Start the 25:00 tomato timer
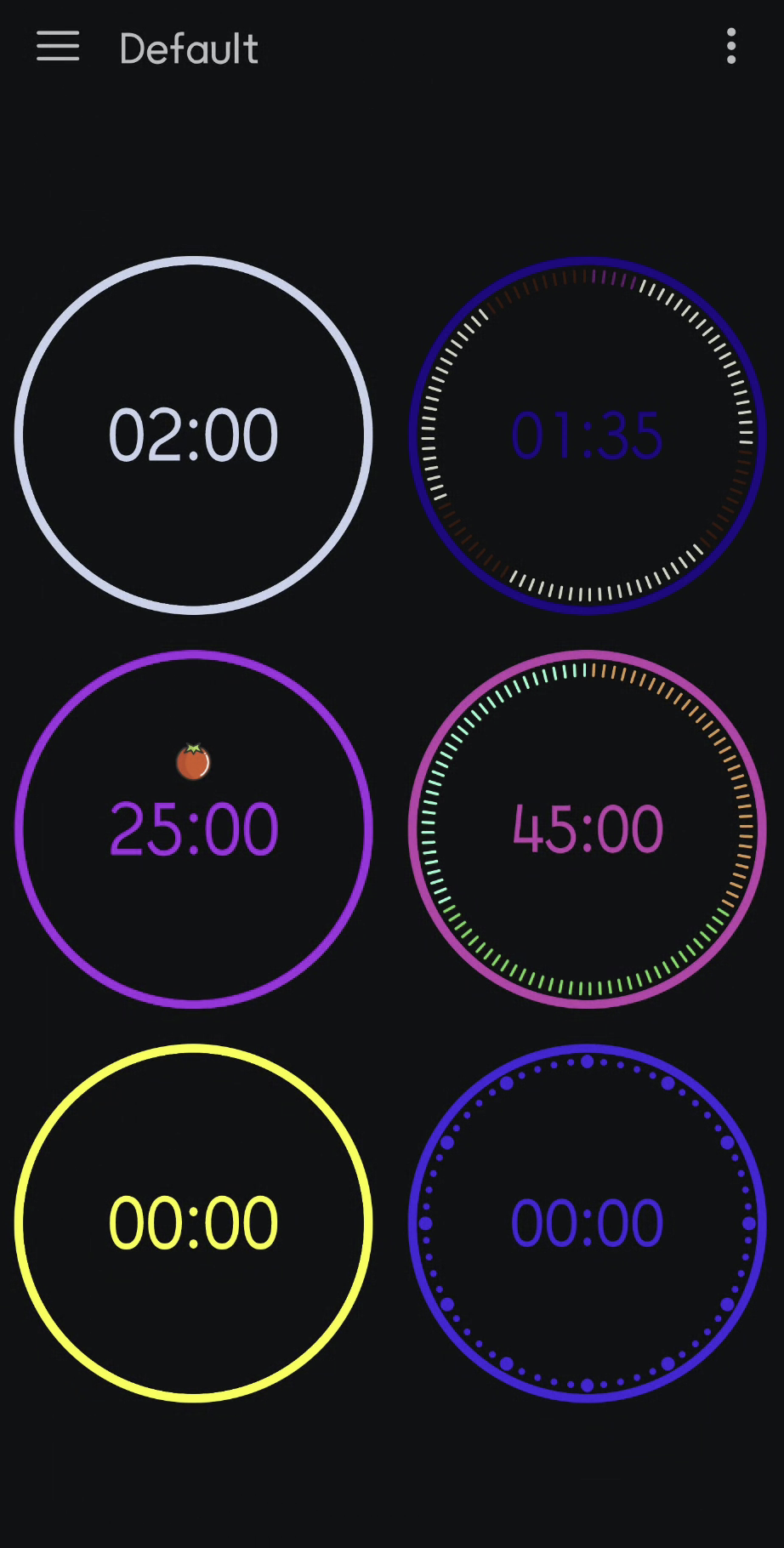Image resolution: width=784 pixels, height=1548 pixels. (x=194, y=829)
